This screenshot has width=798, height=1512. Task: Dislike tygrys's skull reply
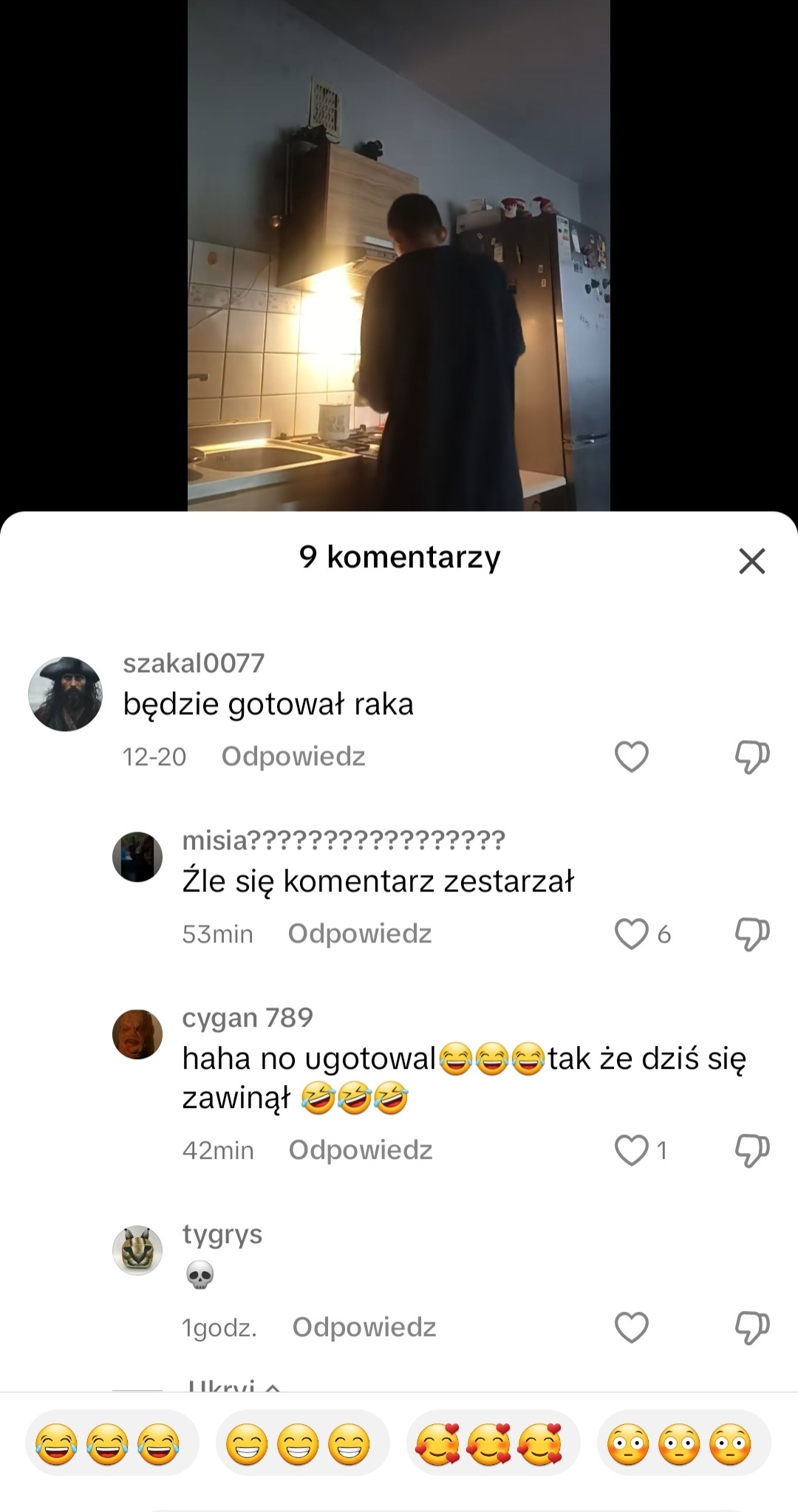pos(751,1327)
